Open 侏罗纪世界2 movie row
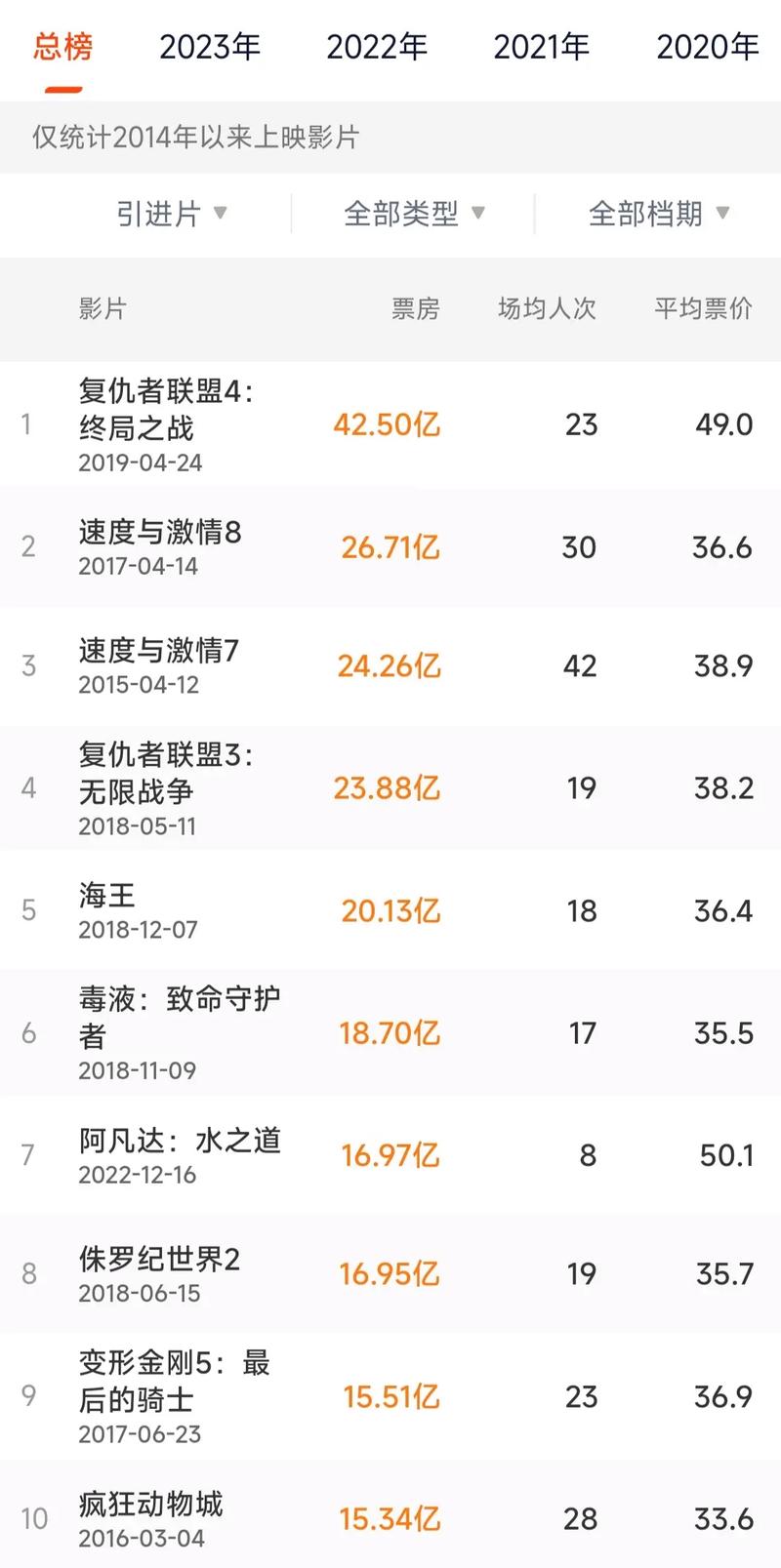The width and height of the screenshot is (781, 1568). [x=390, y=1273]
